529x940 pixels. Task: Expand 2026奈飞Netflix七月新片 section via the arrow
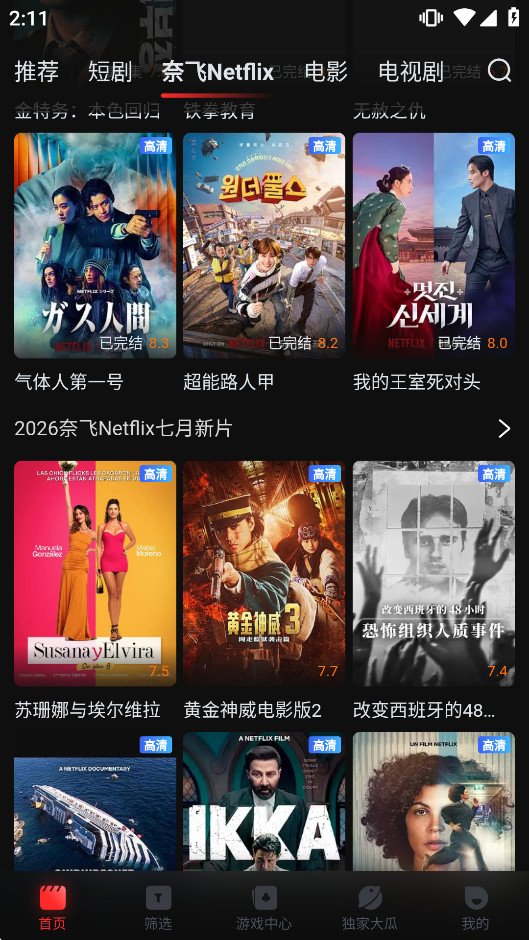[504, 429]
